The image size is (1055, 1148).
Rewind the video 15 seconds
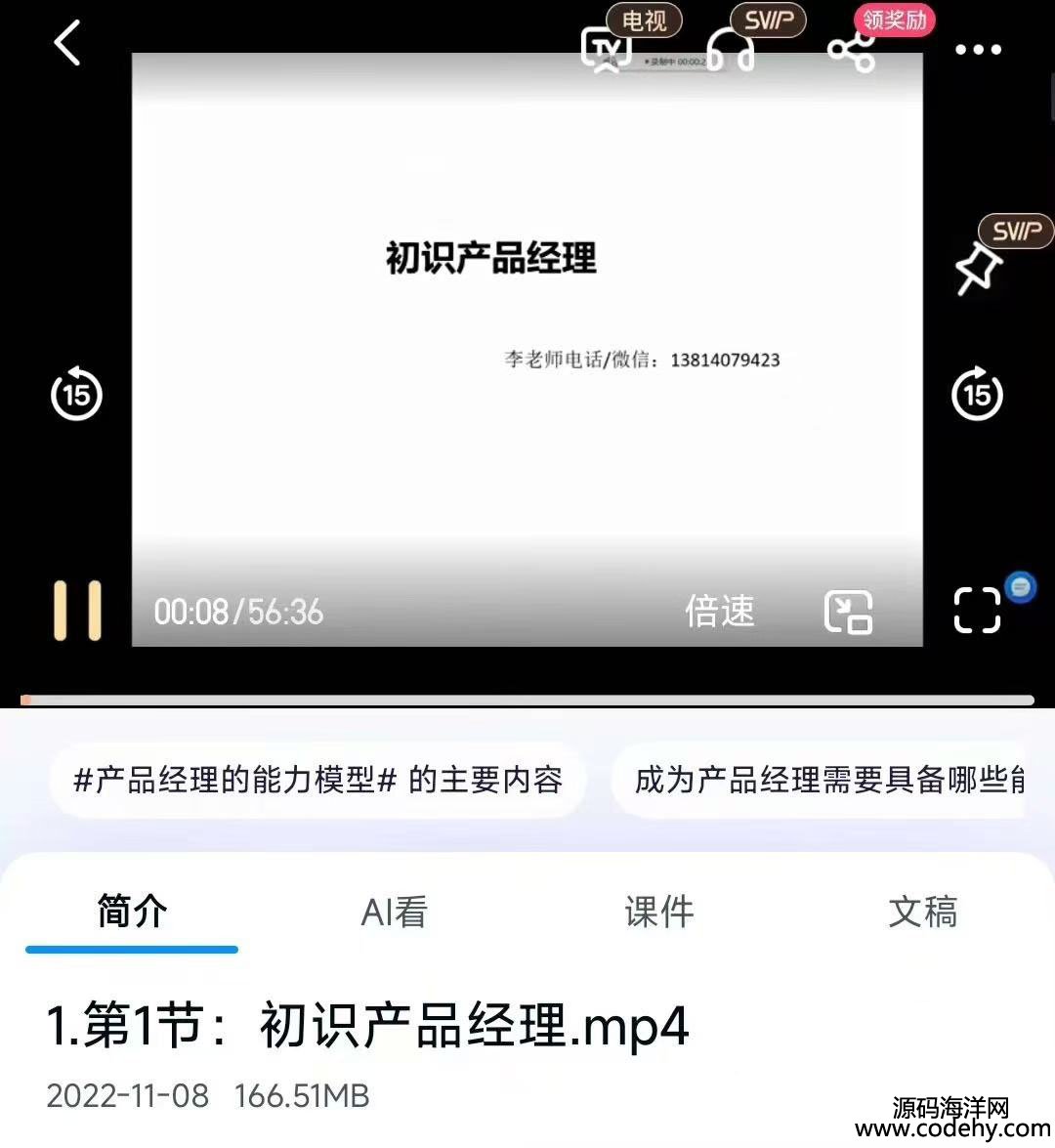point(76,394)
